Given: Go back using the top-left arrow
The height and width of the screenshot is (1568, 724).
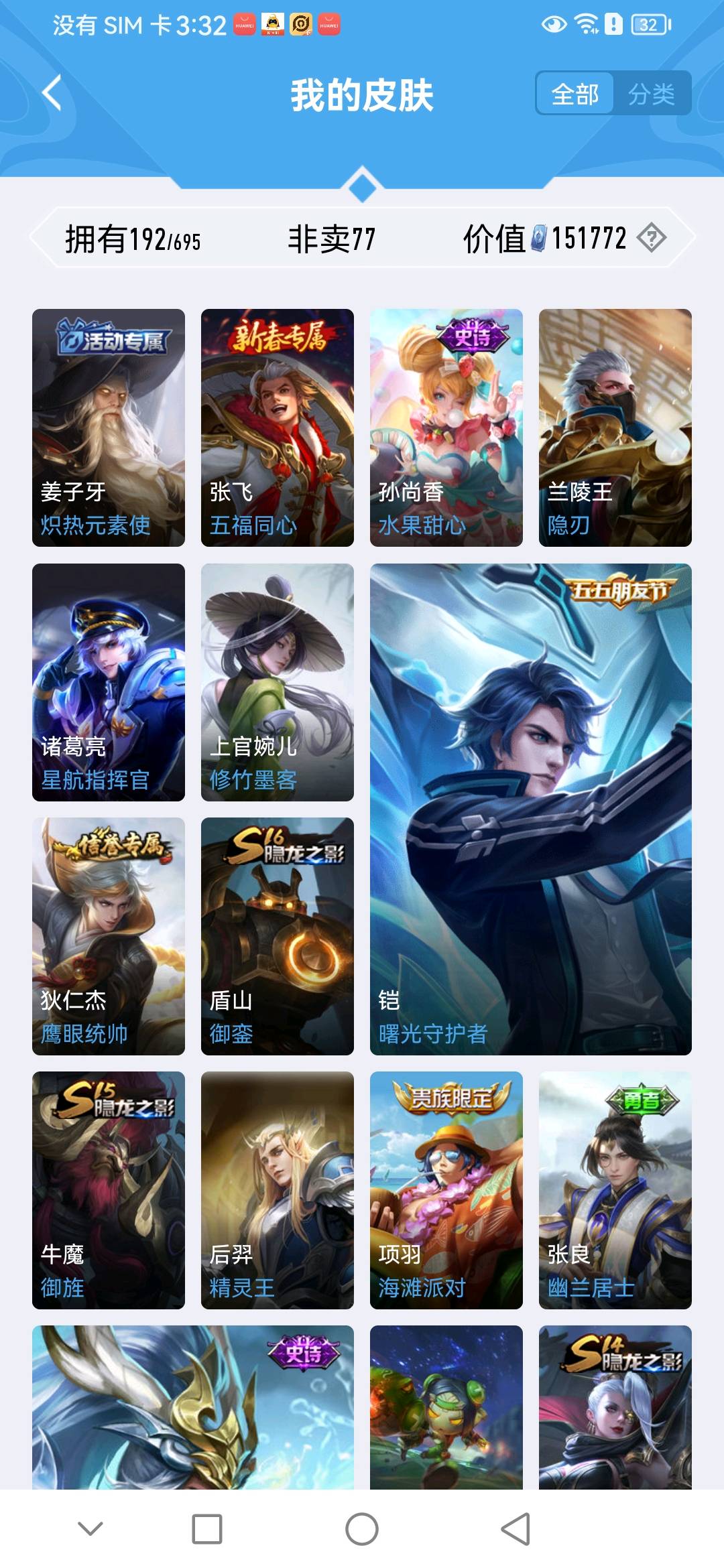Looking at the screenshot, I should click(x=52, y=93).
